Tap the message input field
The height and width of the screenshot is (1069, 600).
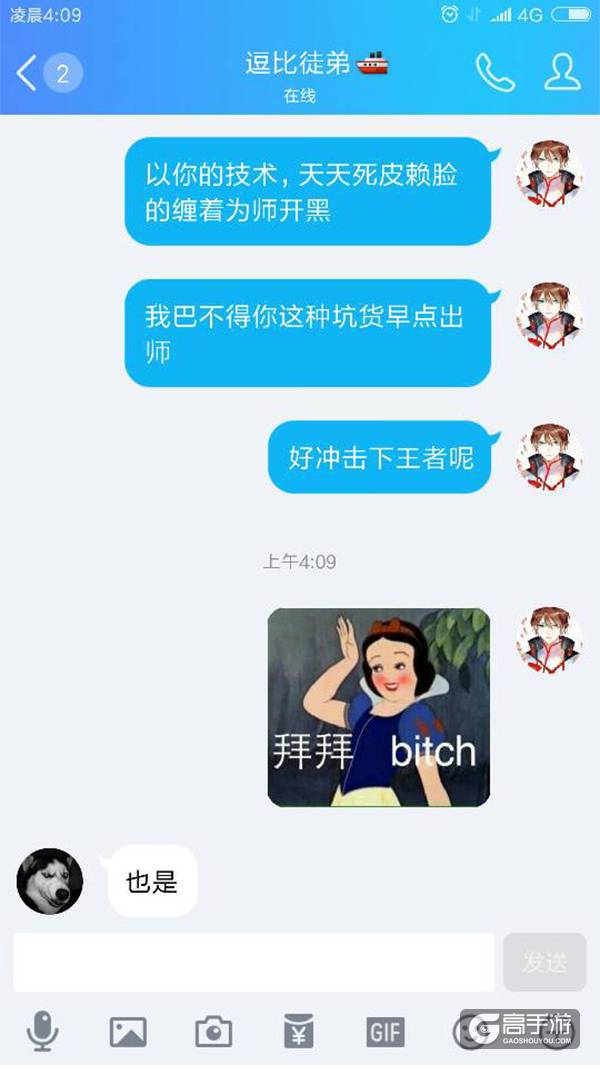[x=254, y=962]
